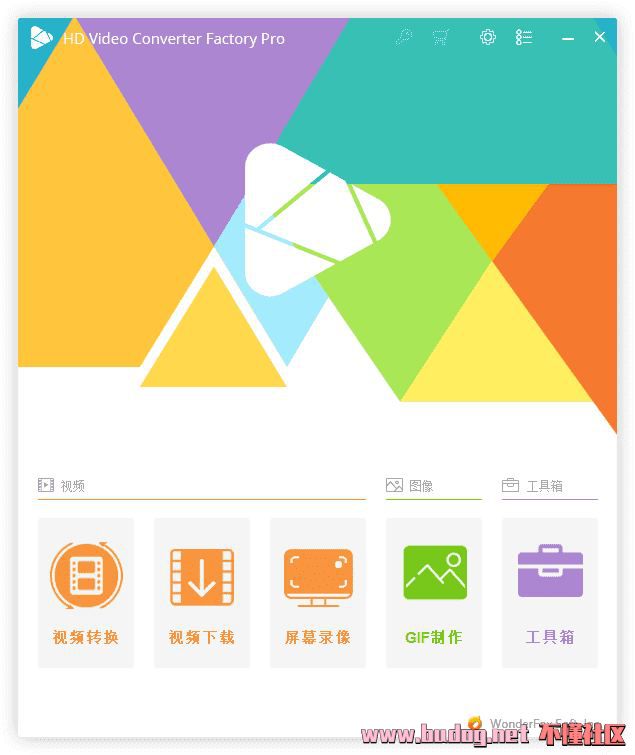Image resolution: width=635 pixels, height=755 pixels.
Task: Close the HD Video Converter window
Action: point(600,37)
